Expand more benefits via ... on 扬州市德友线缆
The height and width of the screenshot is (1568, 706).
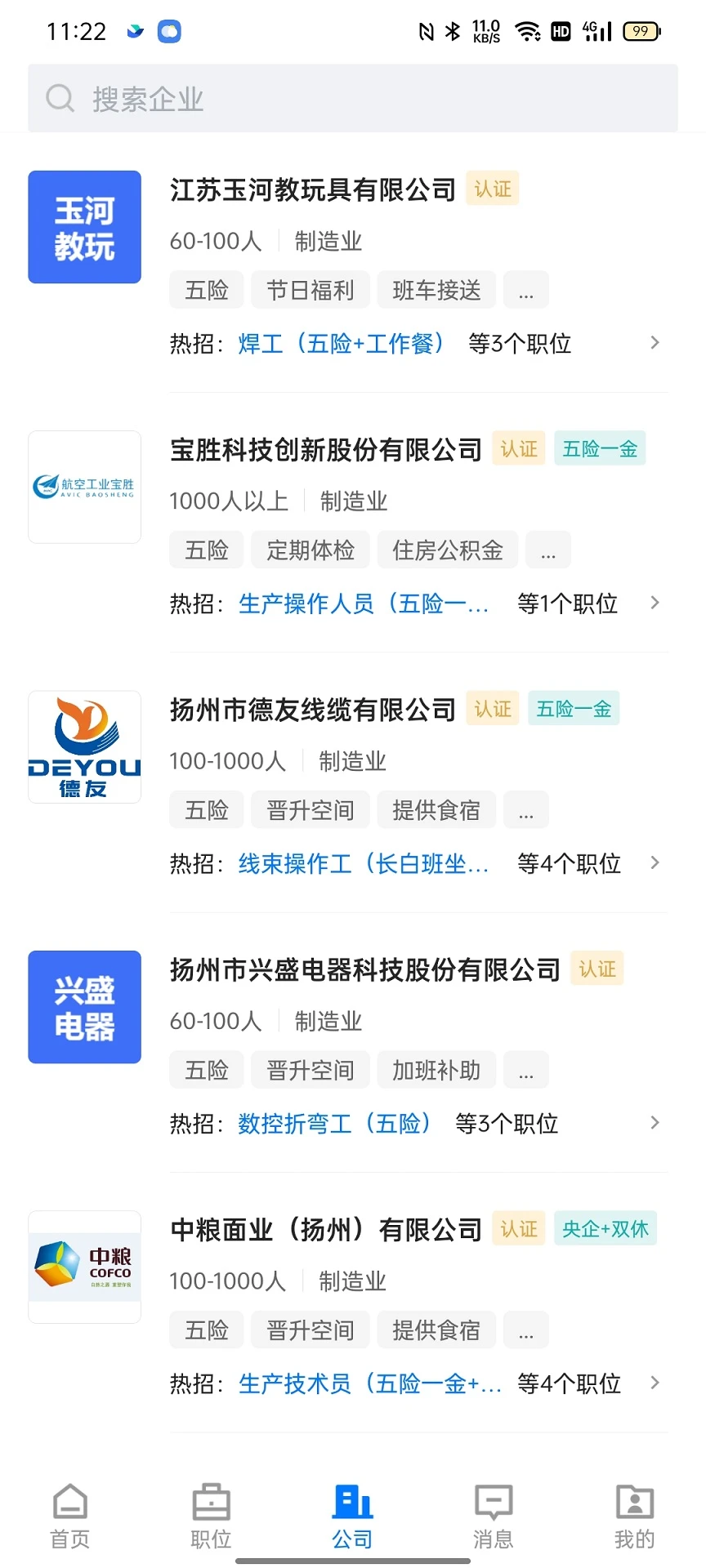coord(526,809)
